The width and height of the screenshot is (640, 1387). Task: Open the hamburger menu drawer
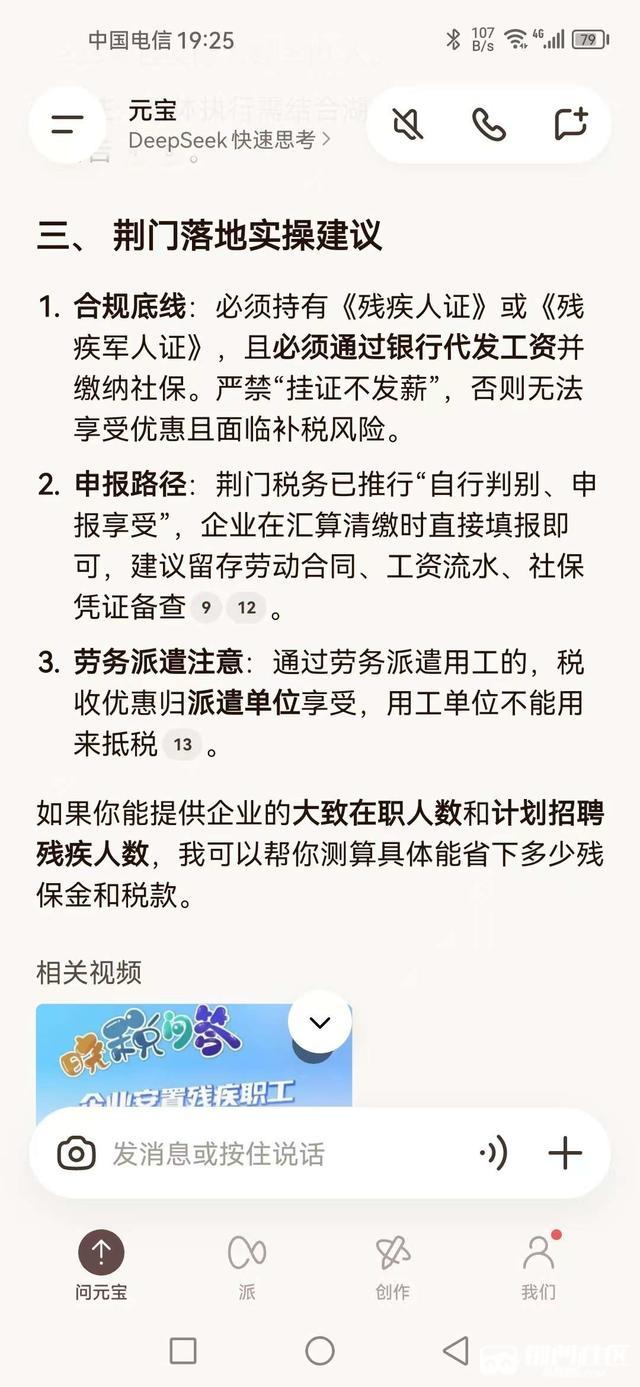click(x=67, y=125)
